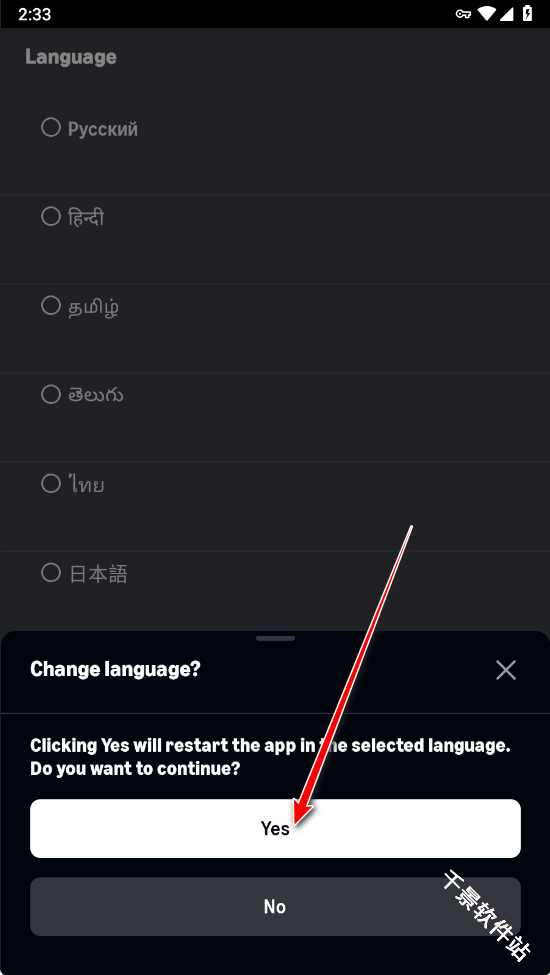The image size is (550, 975).
Task: Select the தமிழ் radio button
Action: 51,305
